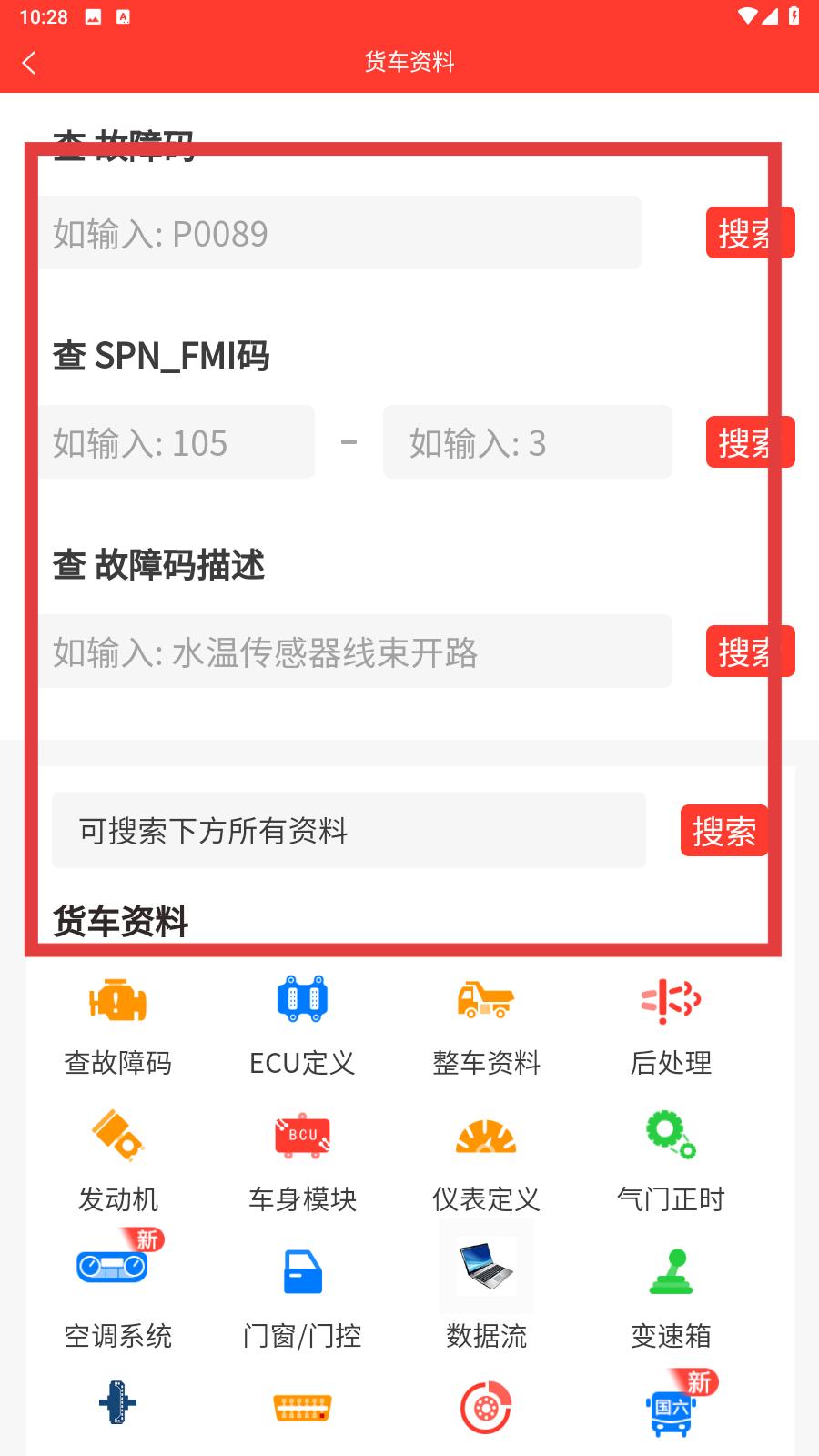
Task: Search all truck materials below
Action: point(724,831)
